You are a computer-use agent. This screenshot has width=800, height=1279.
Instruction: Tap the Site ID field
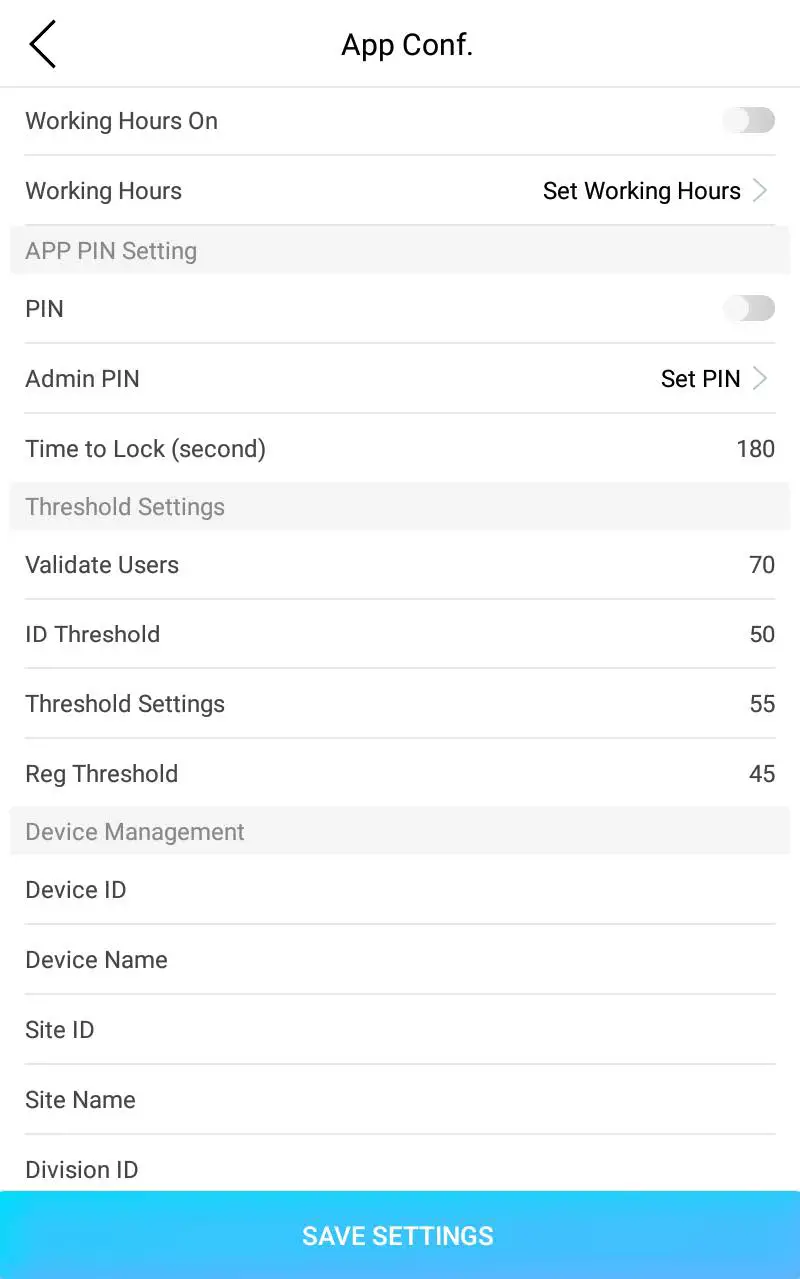(400, 1030)
